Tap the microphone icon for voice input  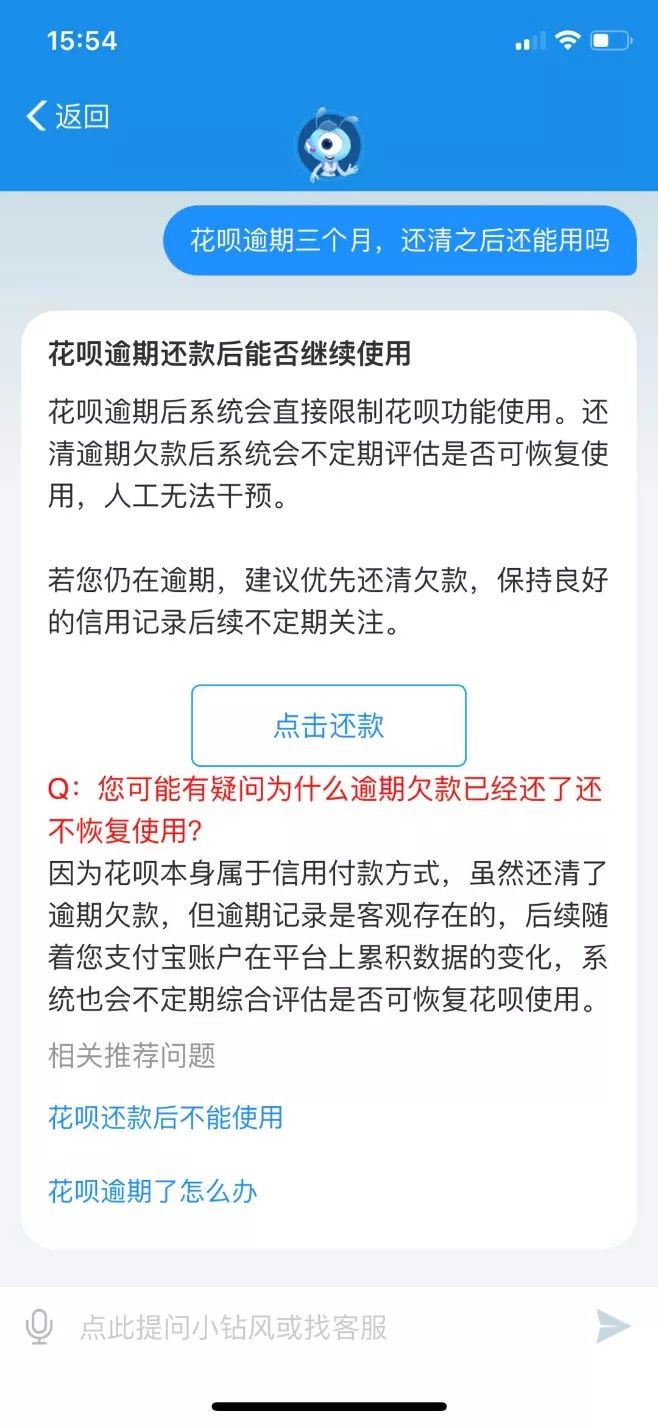click(x=39, y=1327)
